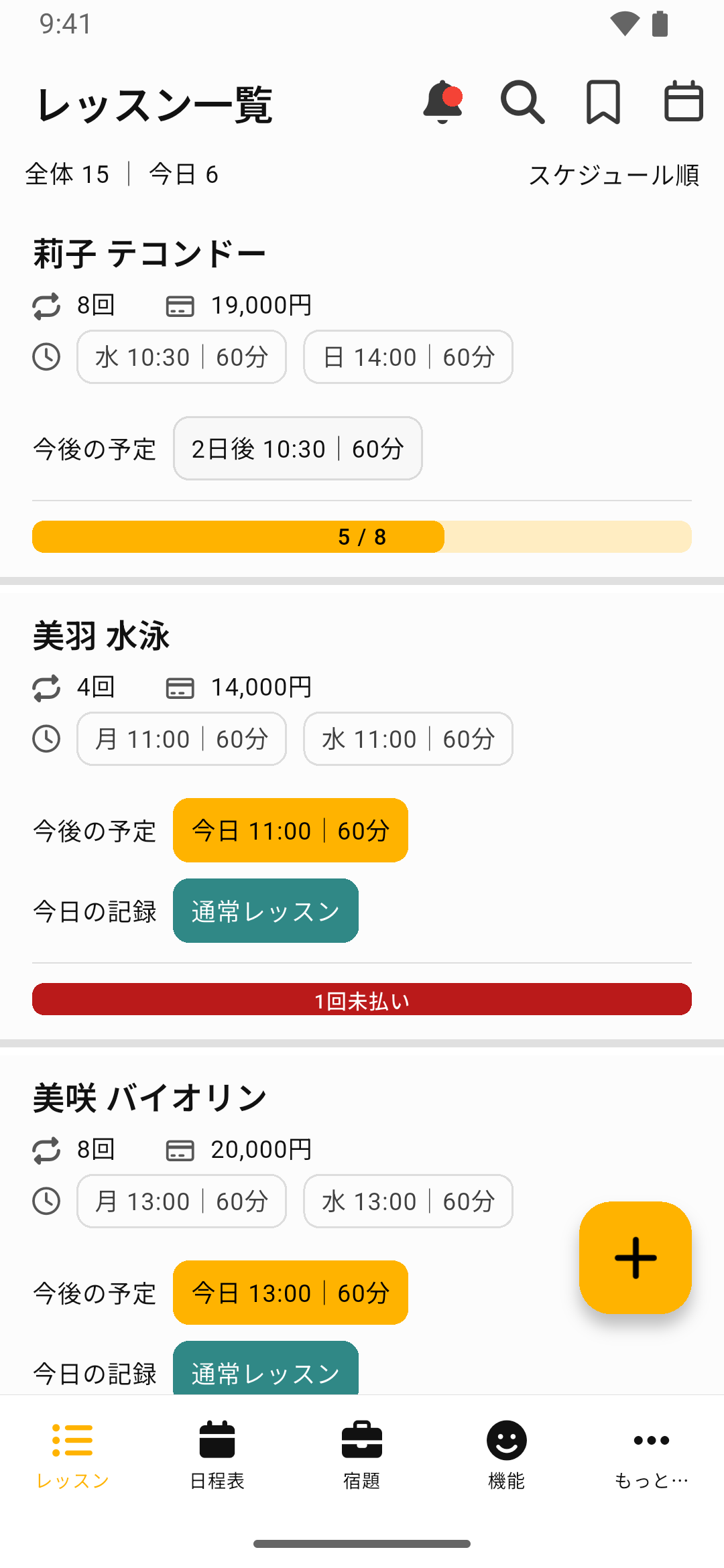Select the 宿題 briefcase icon
The image size is (724, 1568).
[x=362, y=1441]
